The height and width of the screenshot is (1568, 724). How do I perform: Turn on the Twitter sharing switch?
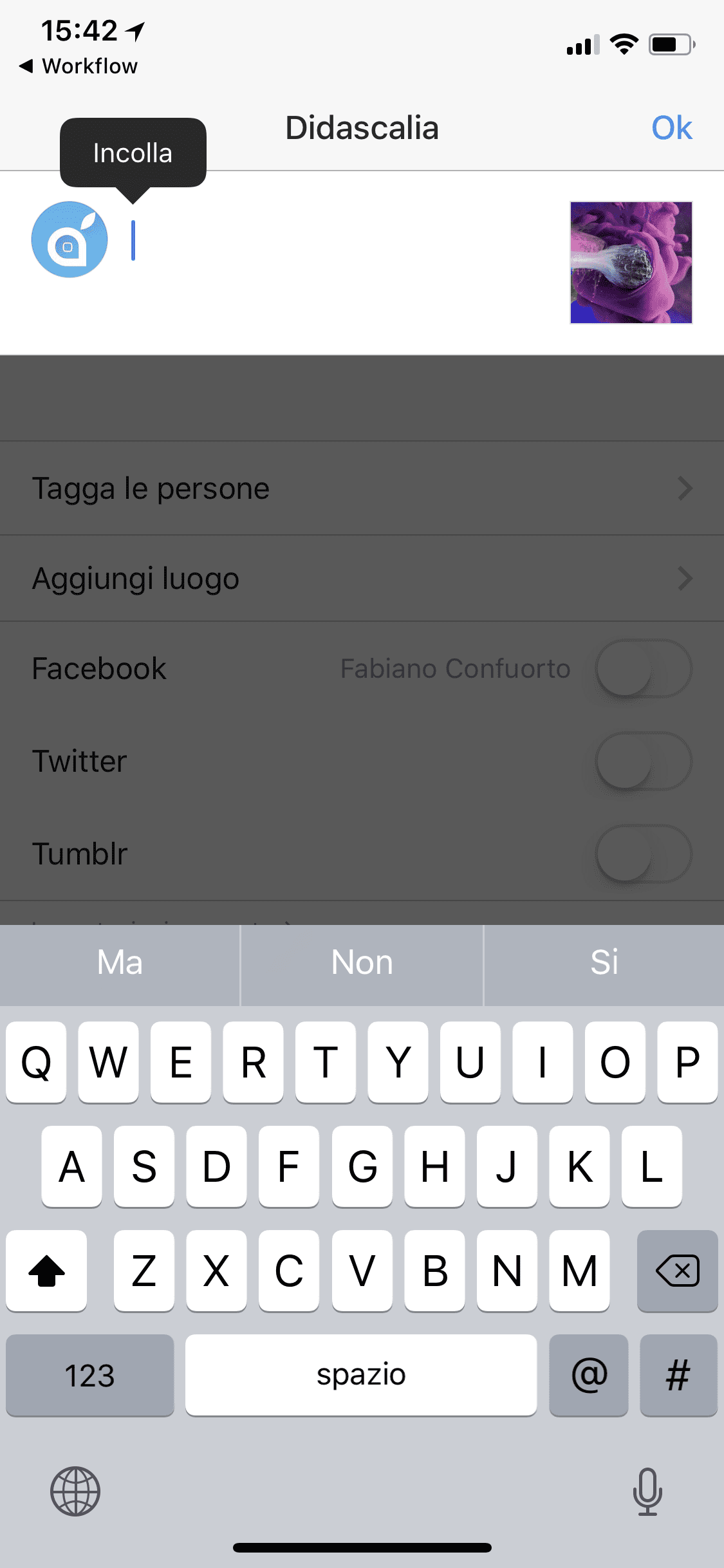644,761
